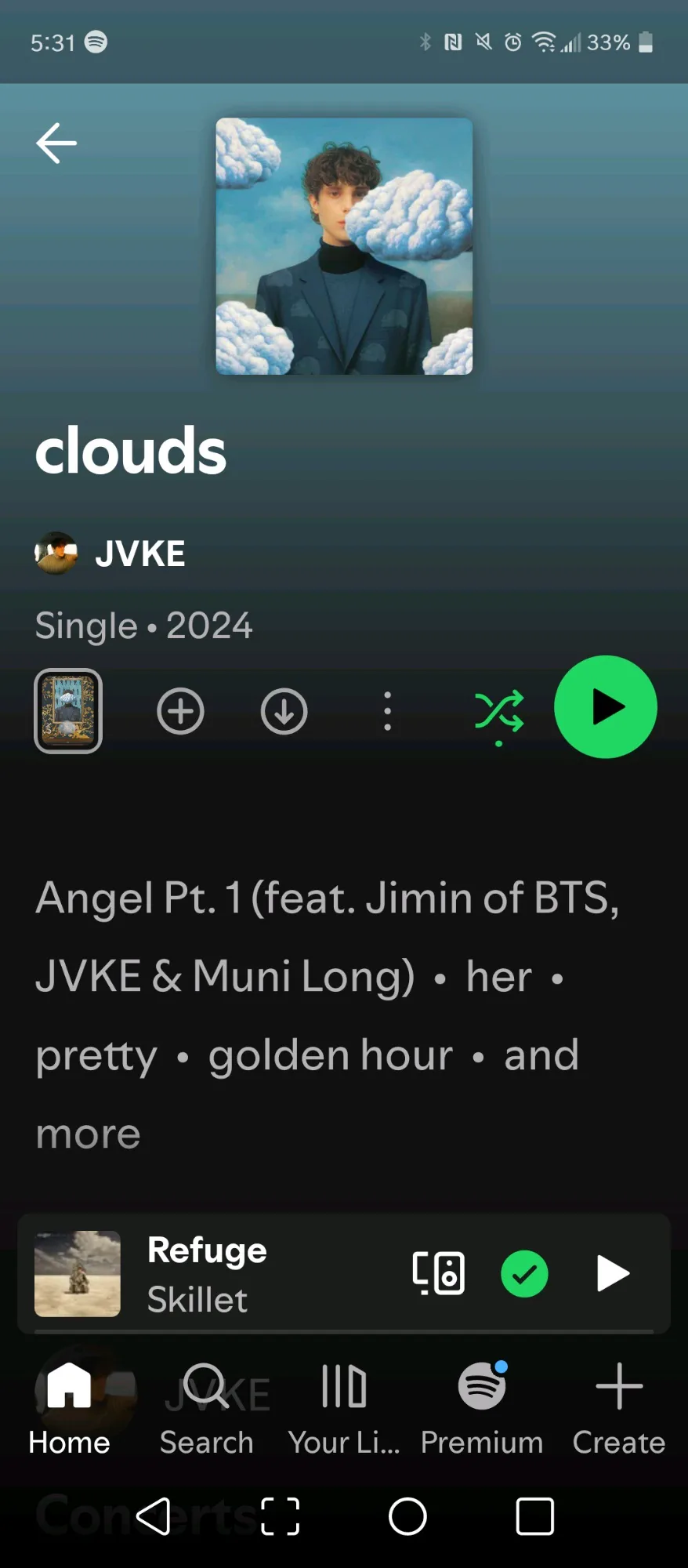688x1568 pixels.
Task: Open system recent apps
Action: point(535,1516)
